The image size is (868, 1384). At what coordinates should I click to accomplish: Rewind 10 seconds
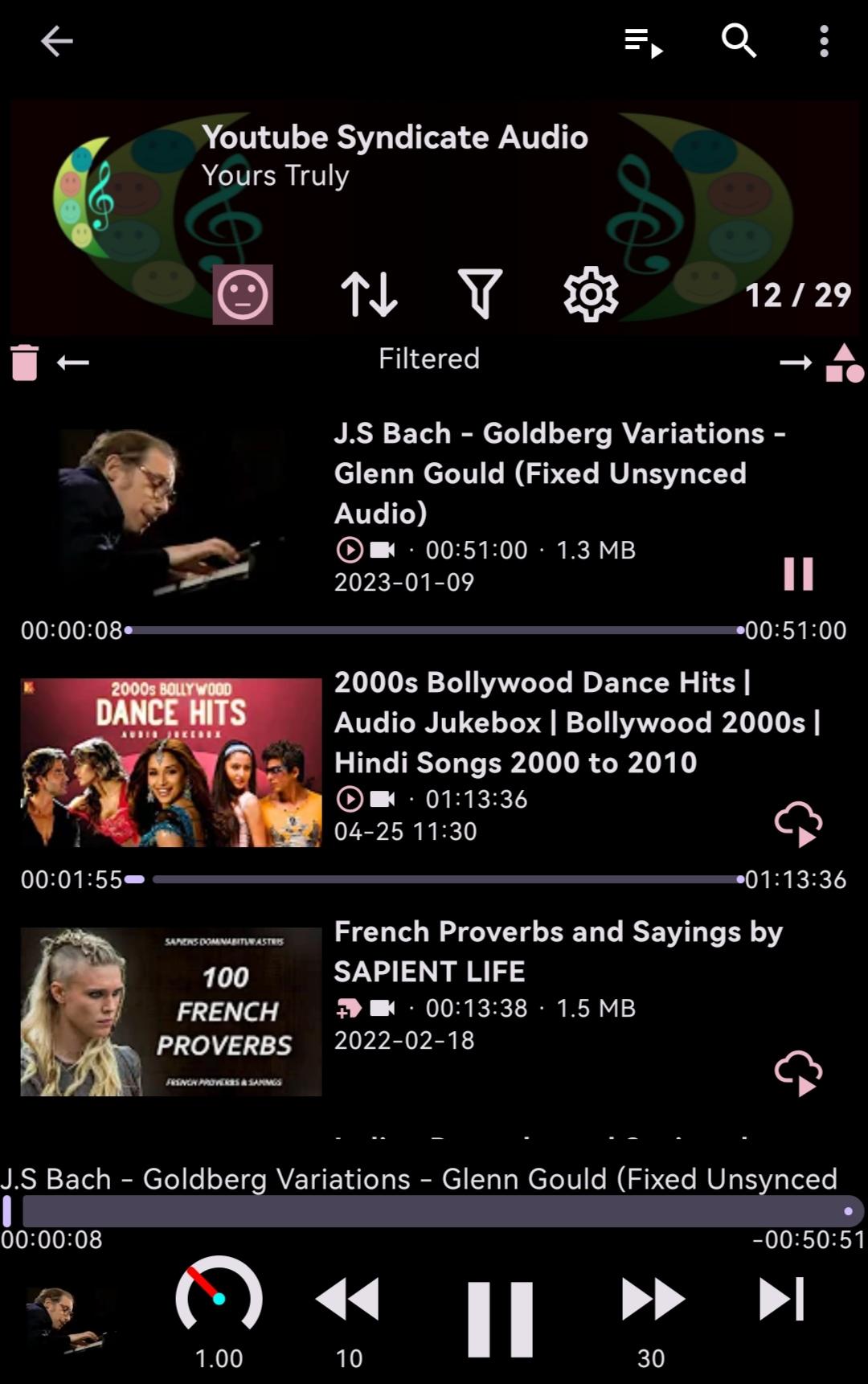coord(348,1300)
